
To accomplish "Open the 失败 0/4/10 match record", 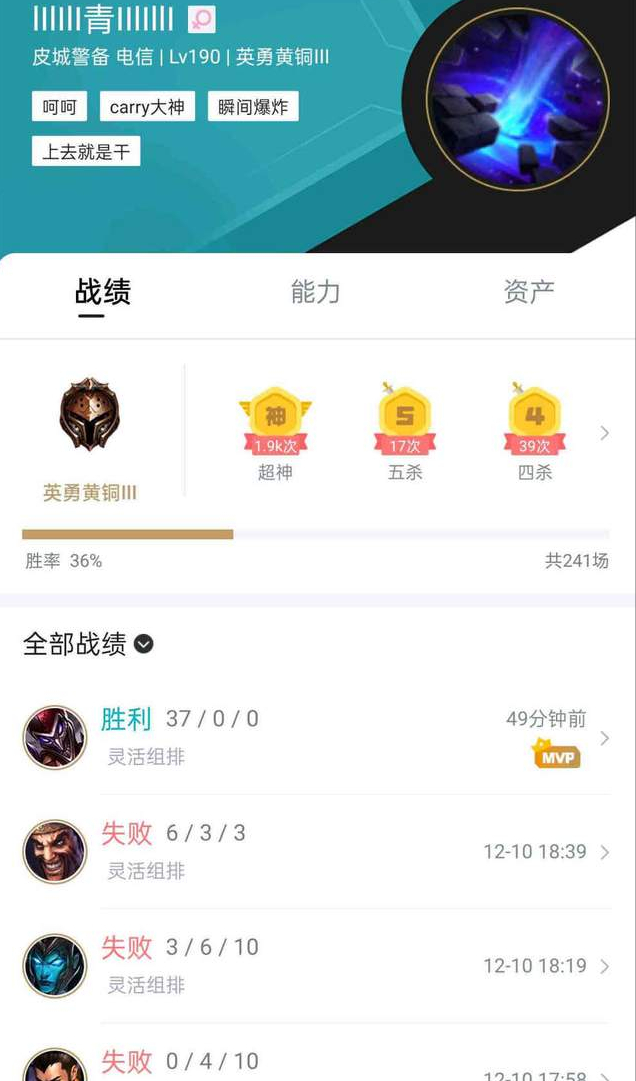I will [318, 1063].
